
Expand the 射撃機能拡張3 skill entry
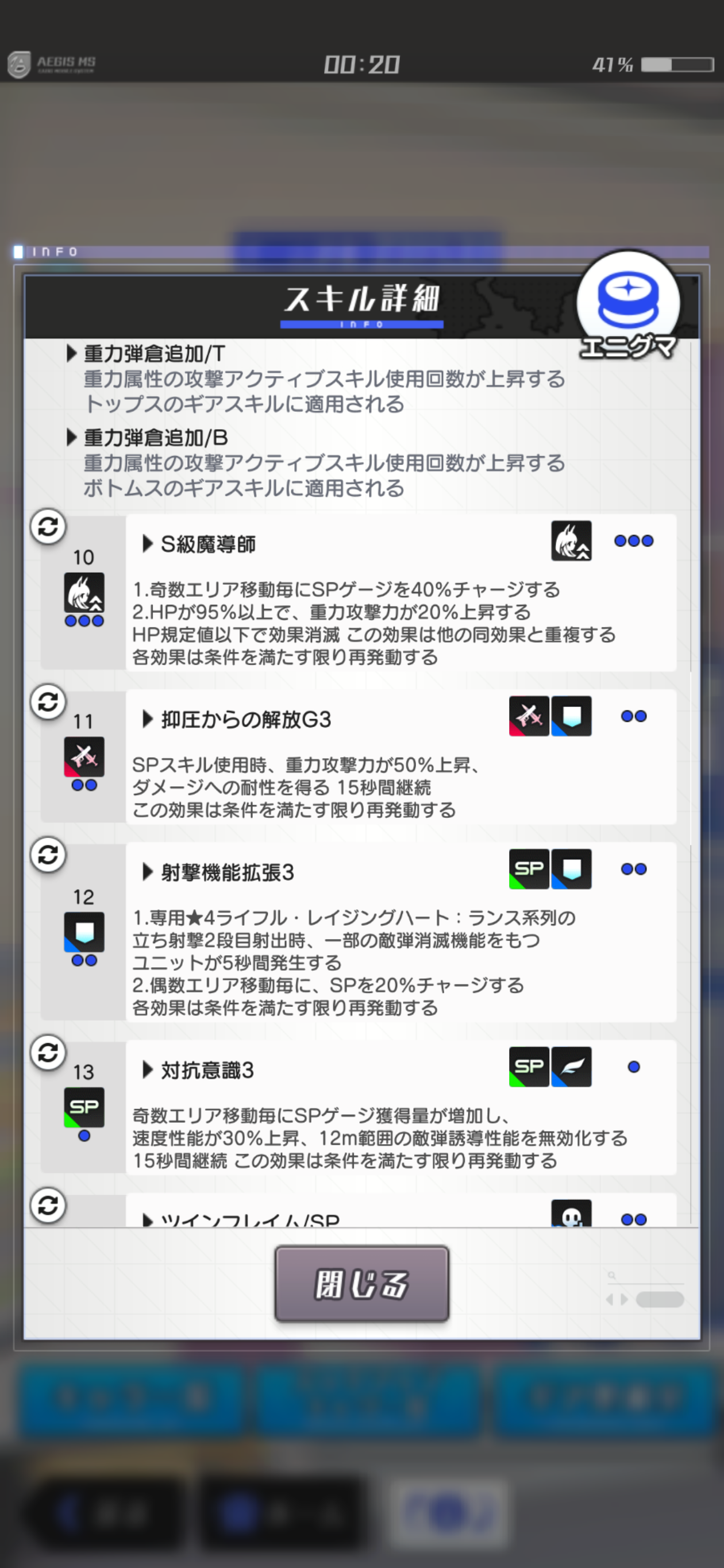218,872
